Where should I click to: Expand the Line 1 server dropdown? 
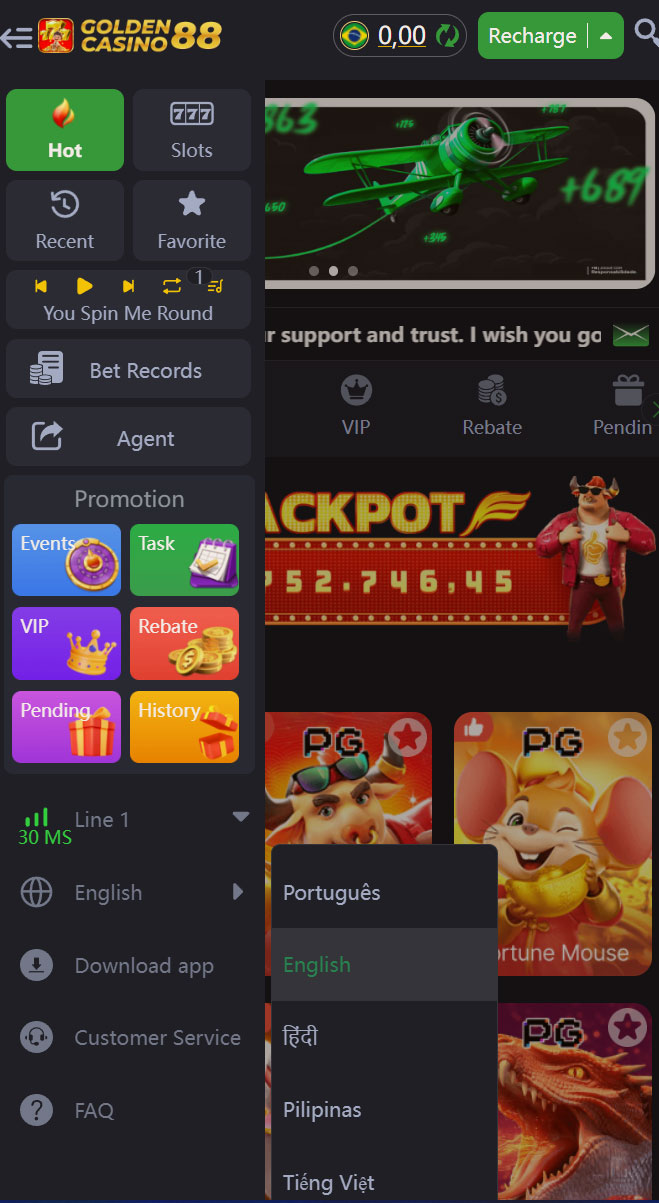pos(240,818)
